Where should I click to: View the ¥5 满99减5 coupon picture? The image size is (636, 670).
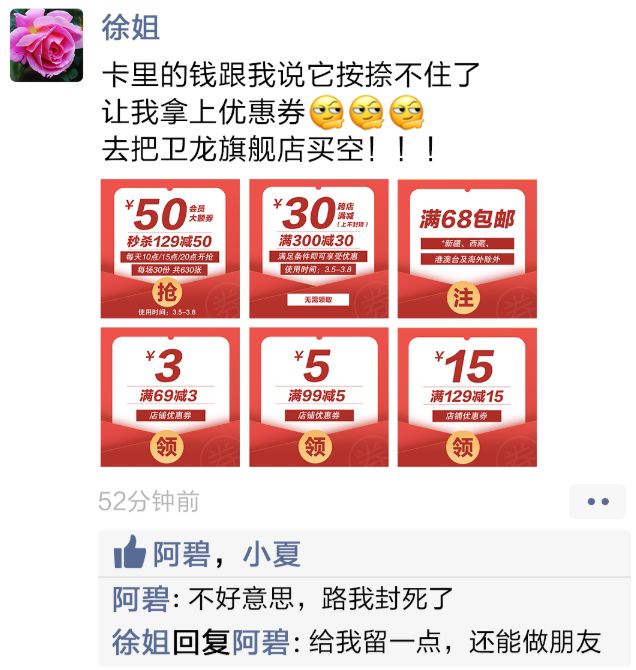[x=318, y=396]
